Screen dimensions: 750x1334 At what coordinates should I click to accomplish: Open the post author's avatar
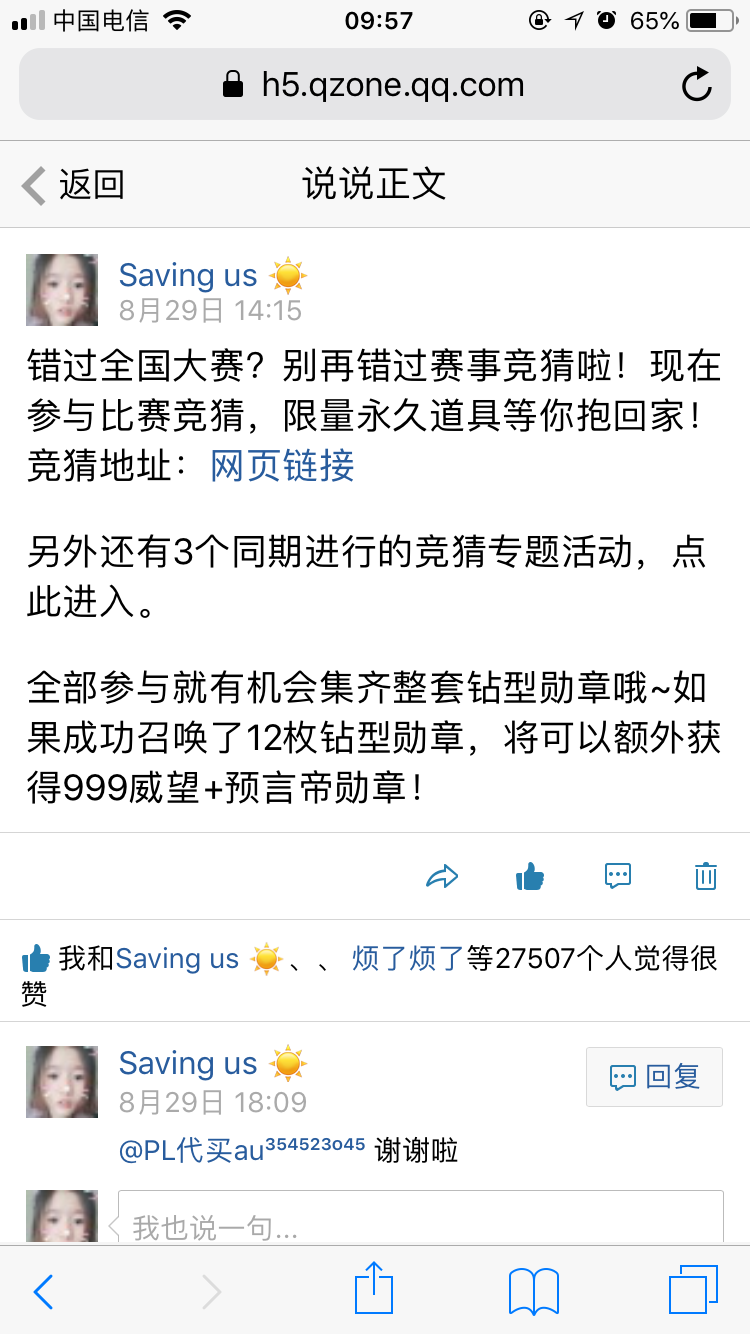point(62,290)
